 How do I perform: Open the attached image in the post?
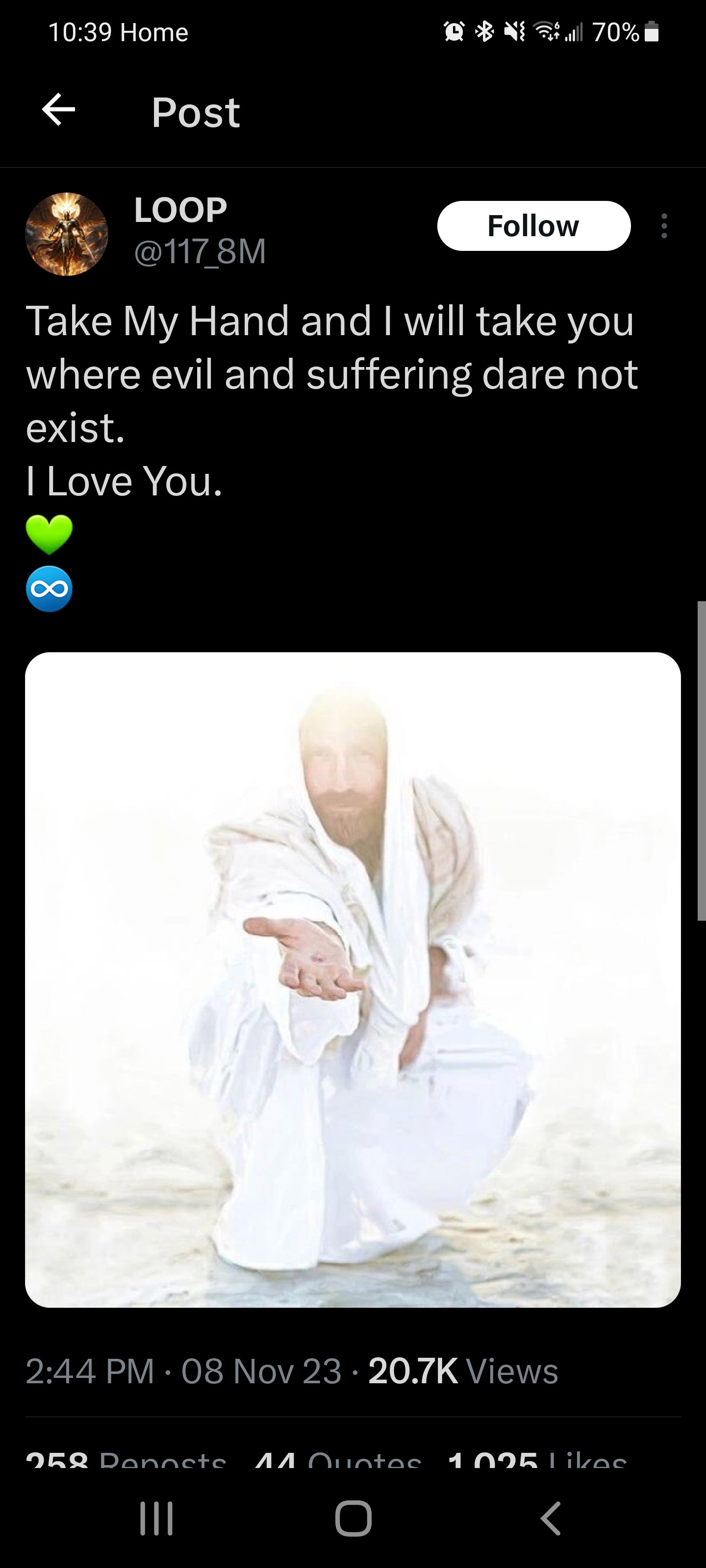353,980
